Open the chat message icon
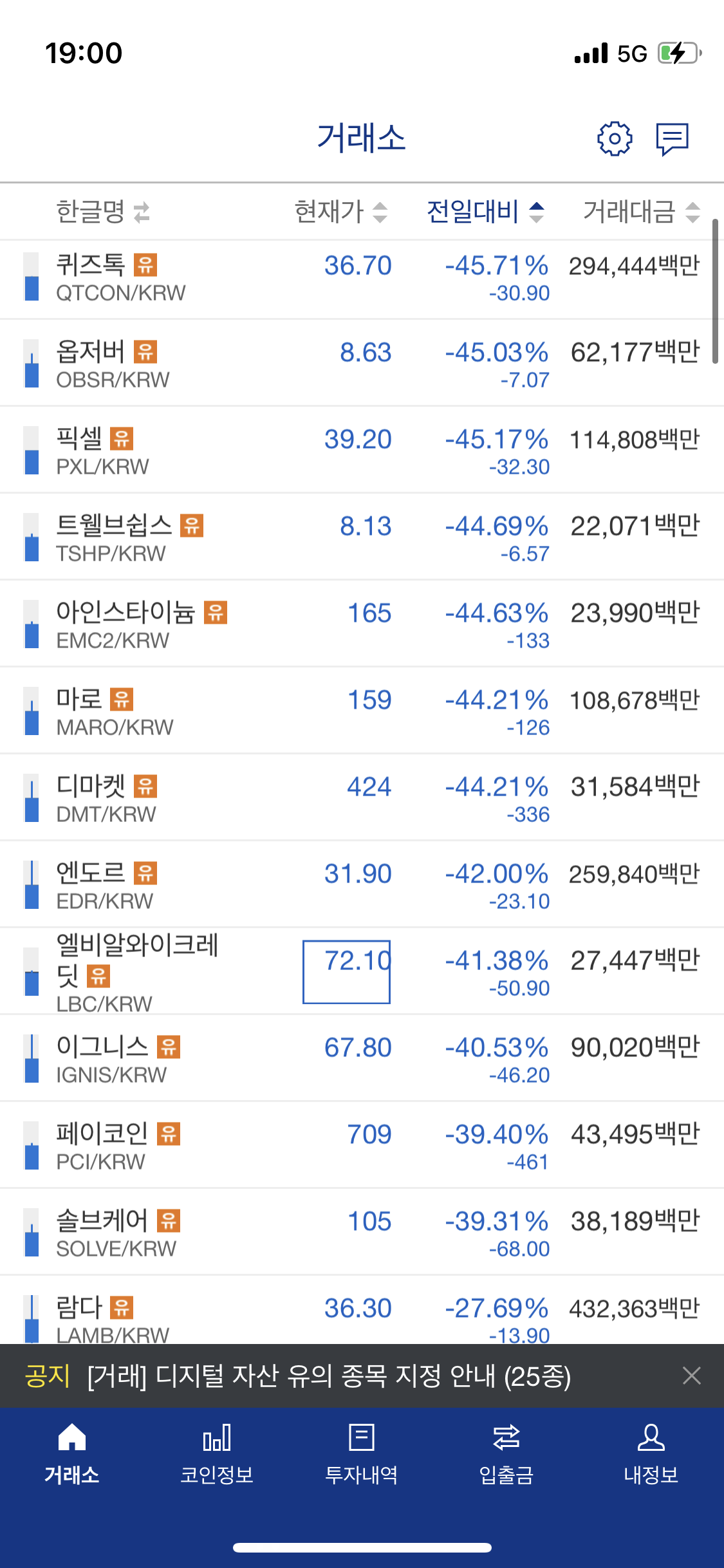This screenshot has width=724, height=1568. [x=673, y=139]
